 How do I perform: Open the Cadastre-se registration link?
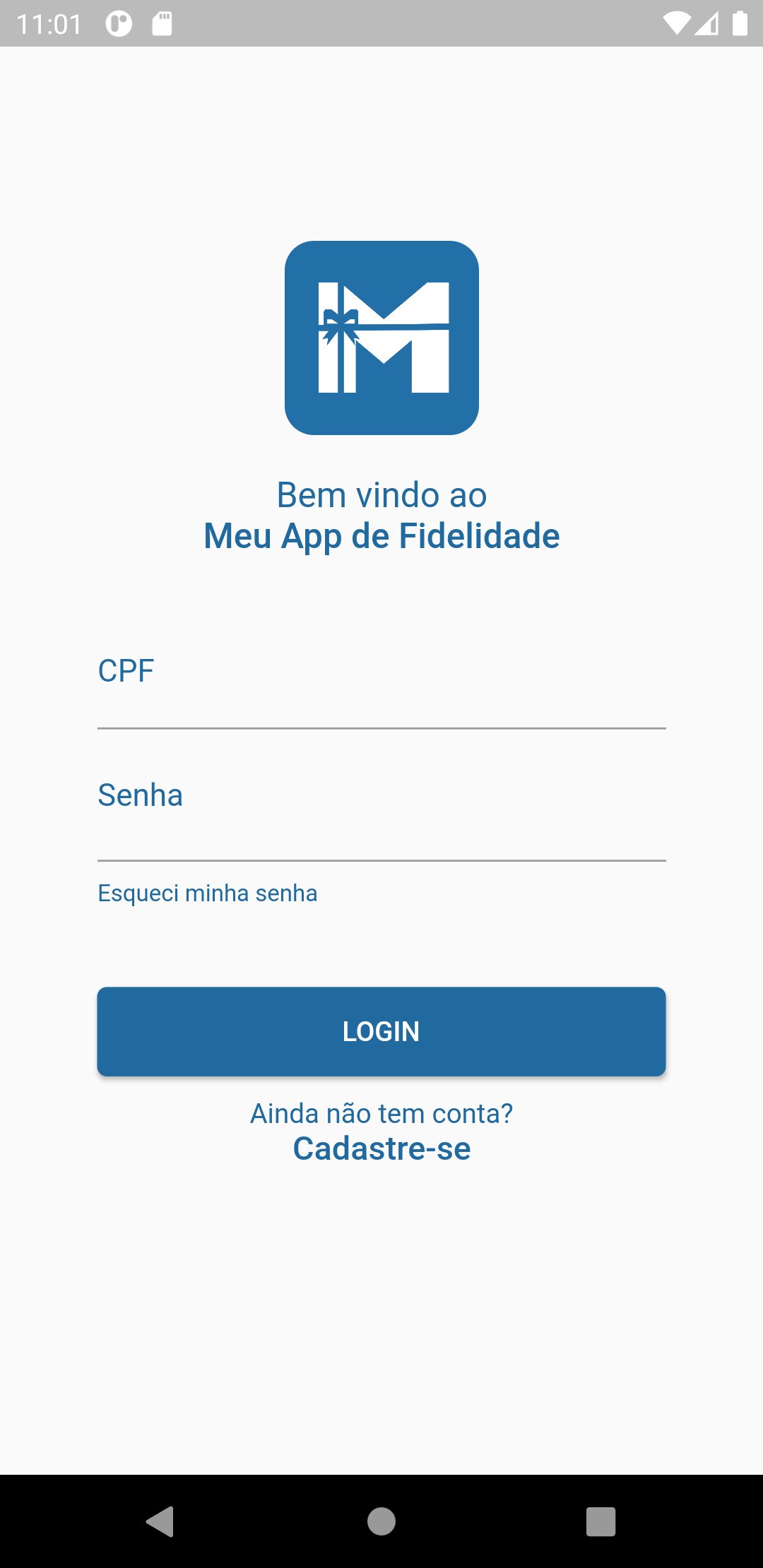(x=381, y=1148)
